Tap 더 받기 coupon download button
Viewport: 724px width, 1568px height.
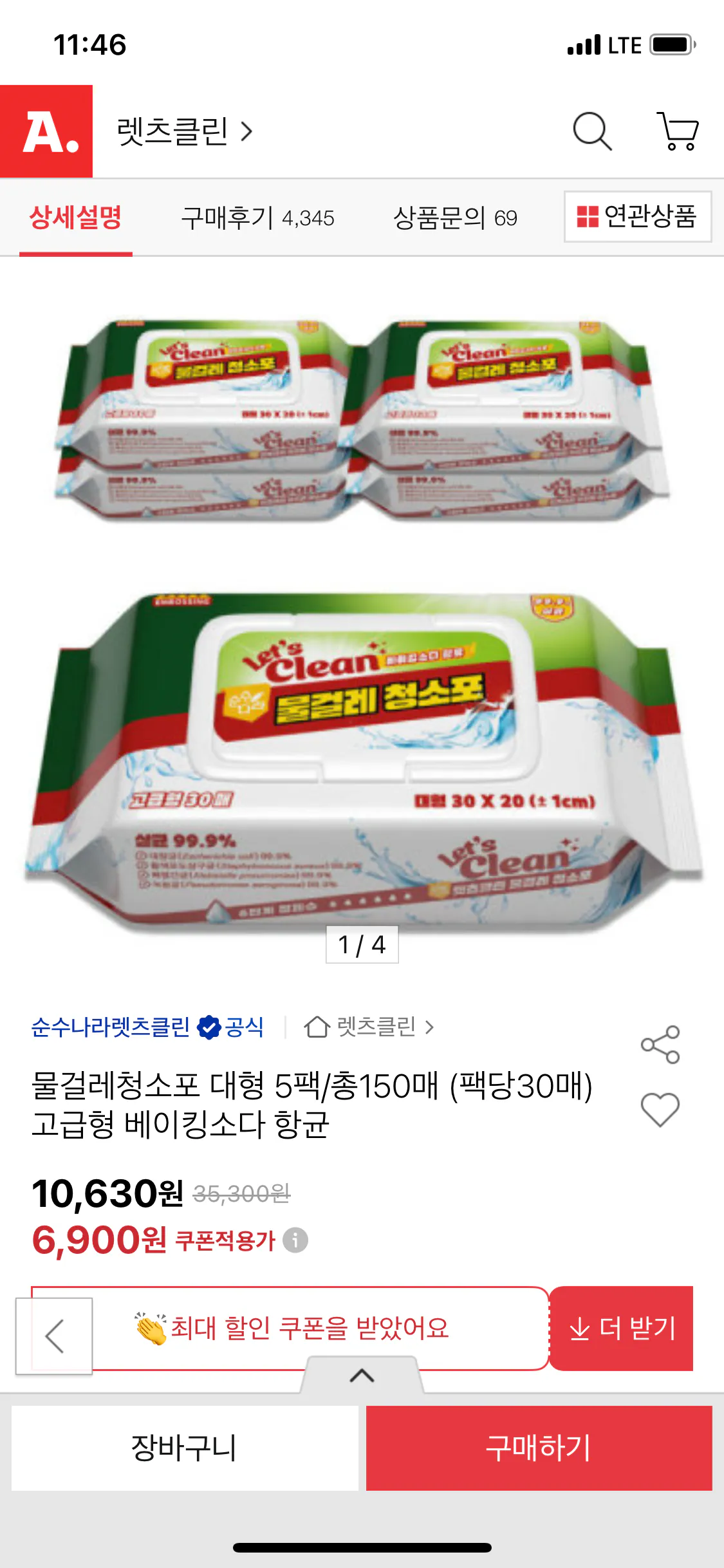[621, 1328]
